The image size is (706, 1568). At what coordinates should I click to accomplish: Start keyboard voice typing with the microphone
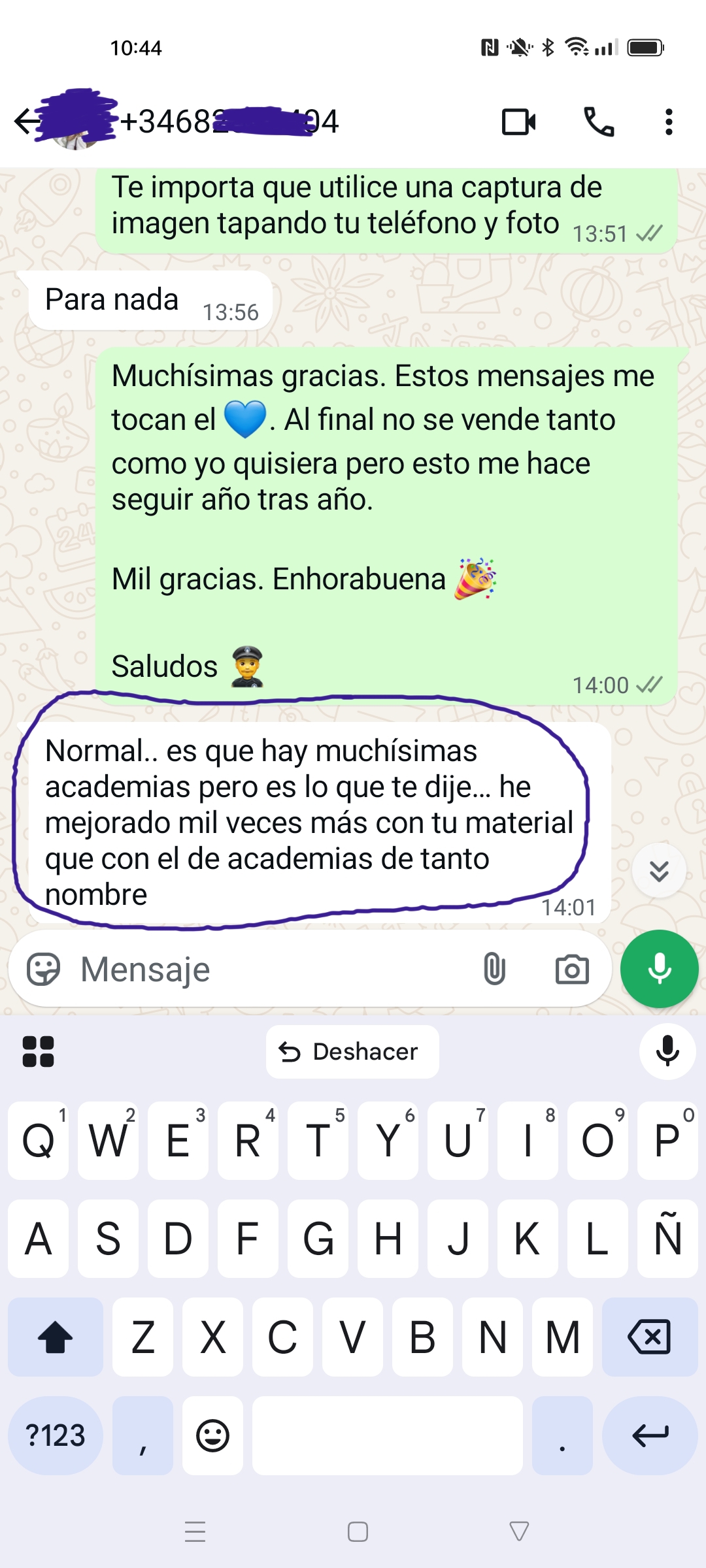pos(667,1052)
